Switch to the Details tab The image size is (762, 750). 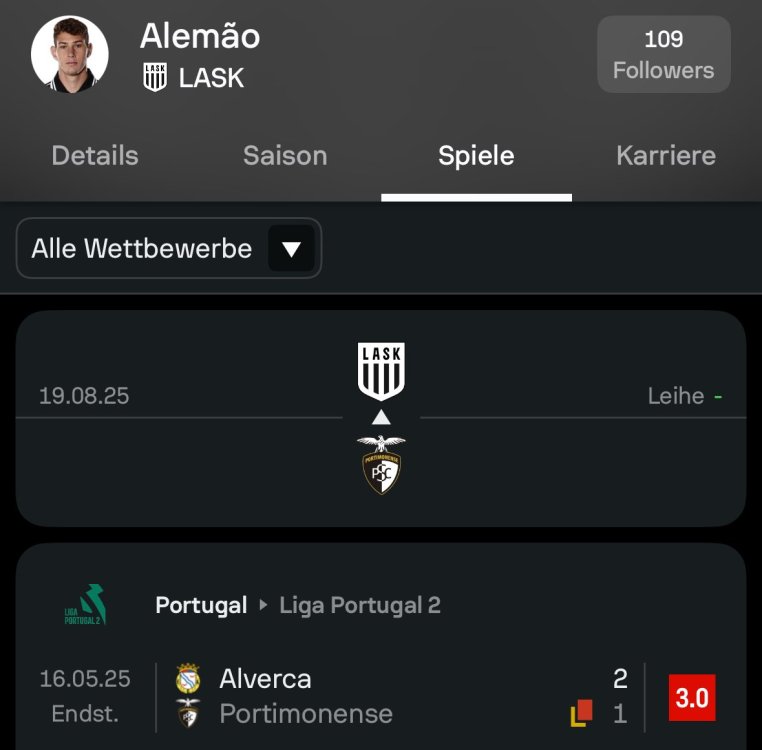pos(95,156)
